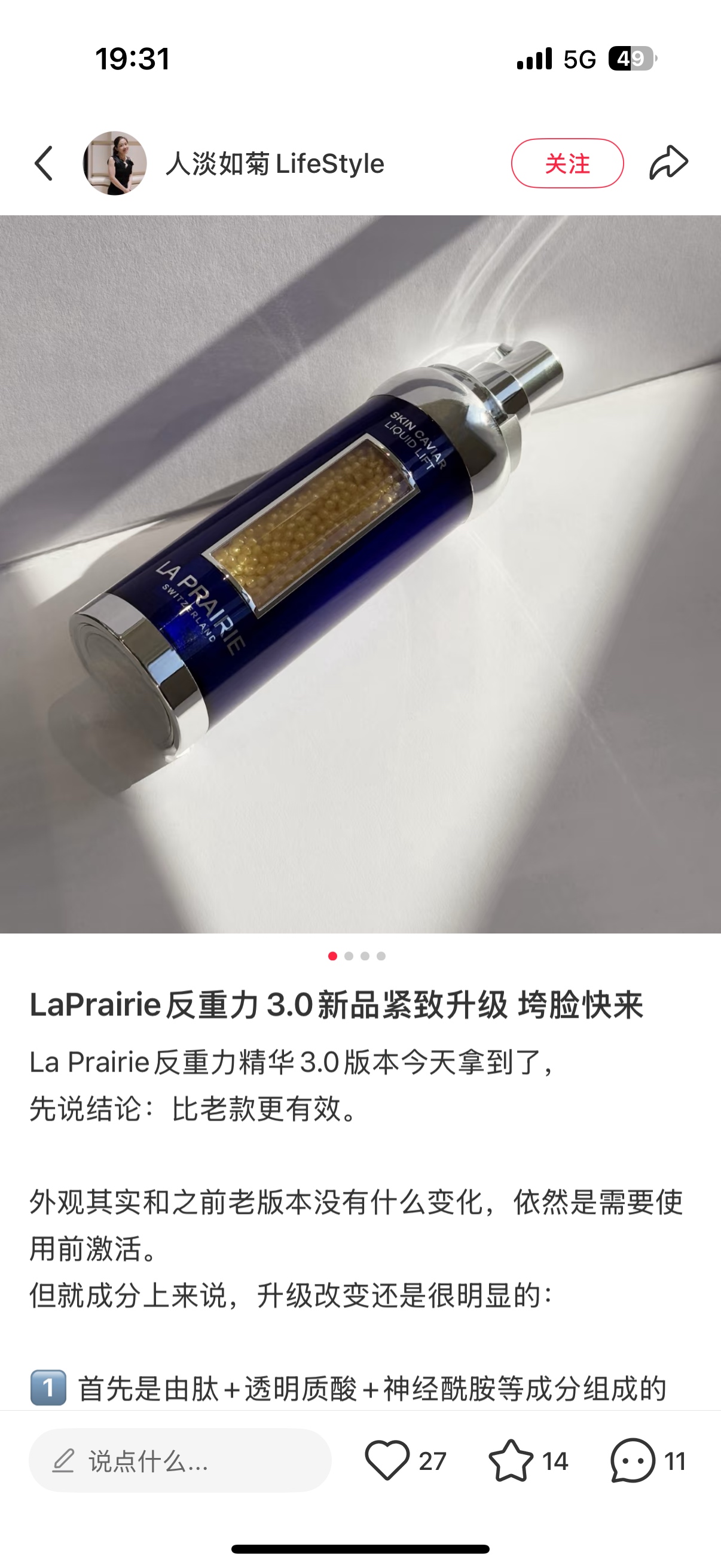Save the post using star icon
Screen dimensions: 721x1568
pyautogui.click(x=511, y=1460)
